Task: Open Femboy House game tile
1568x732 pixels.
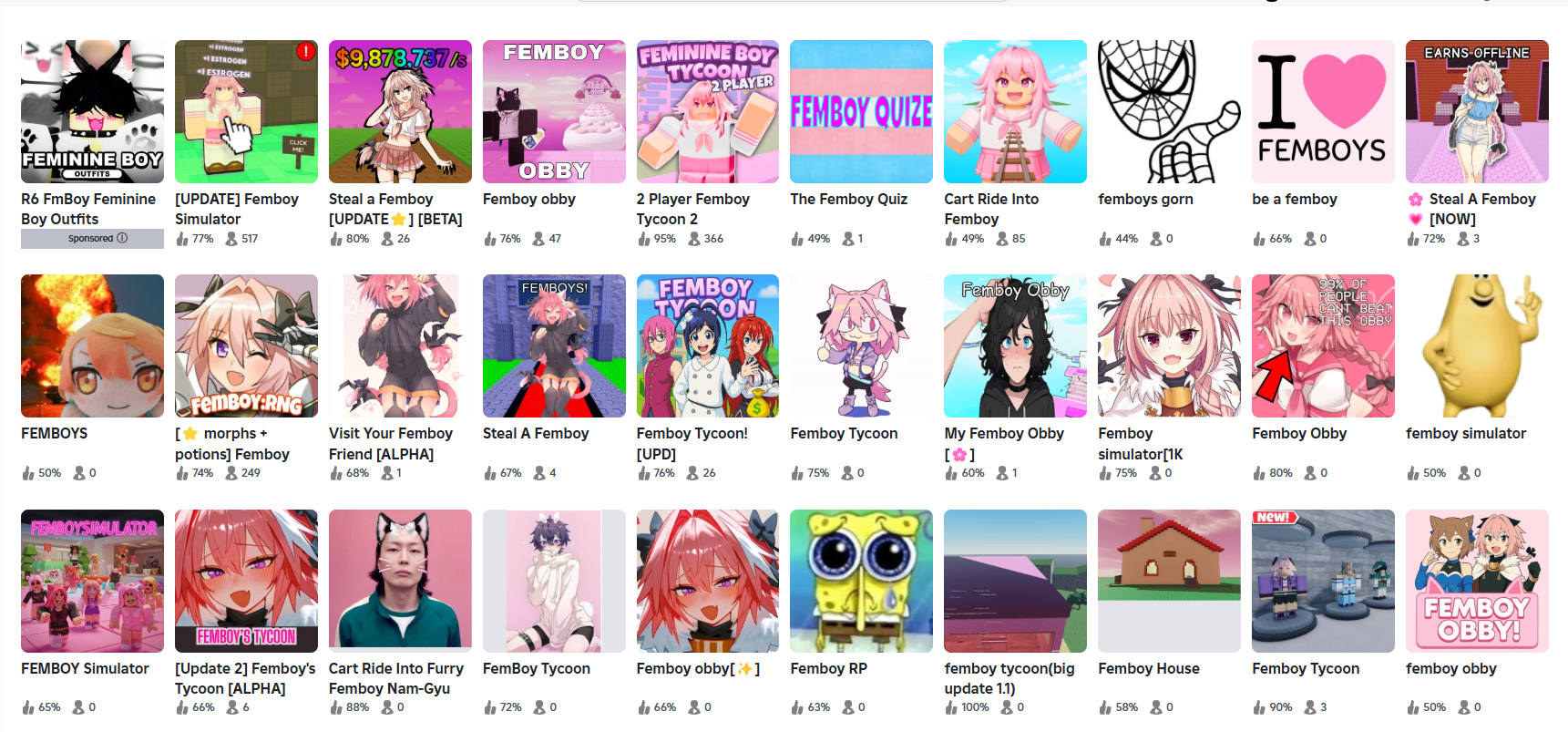Action: [1169, 581]
